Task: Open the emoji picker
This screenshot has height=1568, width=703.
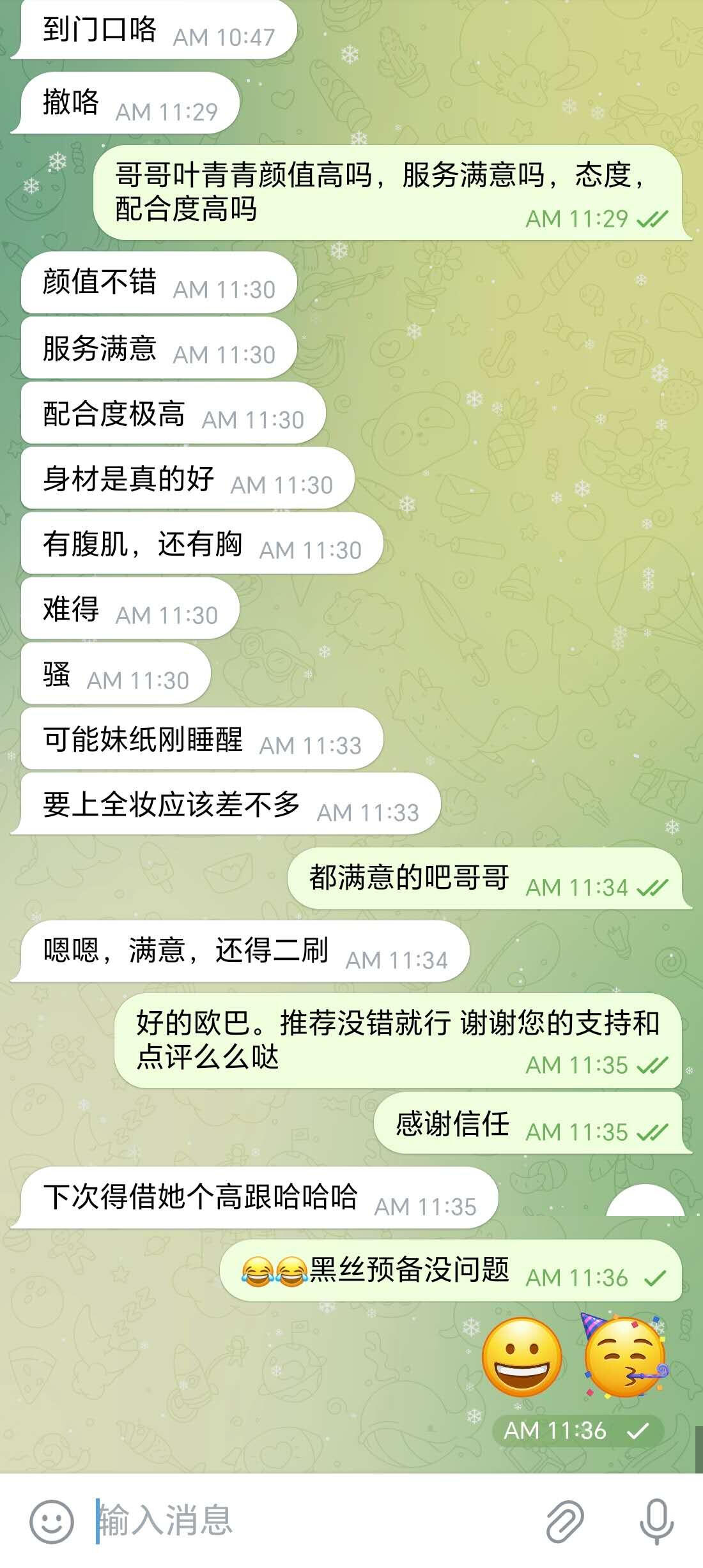Action: [51, 1521]
